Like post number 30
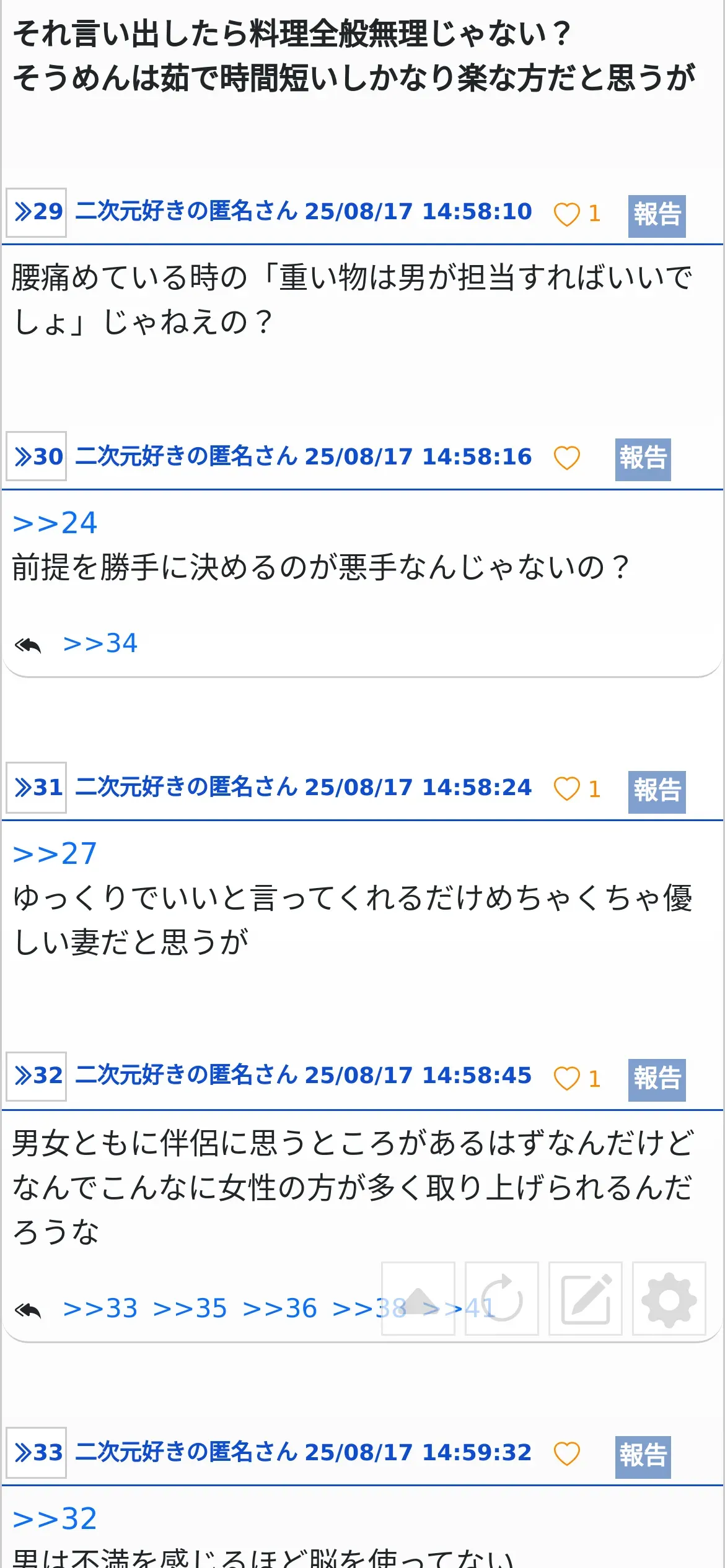The width and height of the screenshot is (725, 1568). pos(566,458)
